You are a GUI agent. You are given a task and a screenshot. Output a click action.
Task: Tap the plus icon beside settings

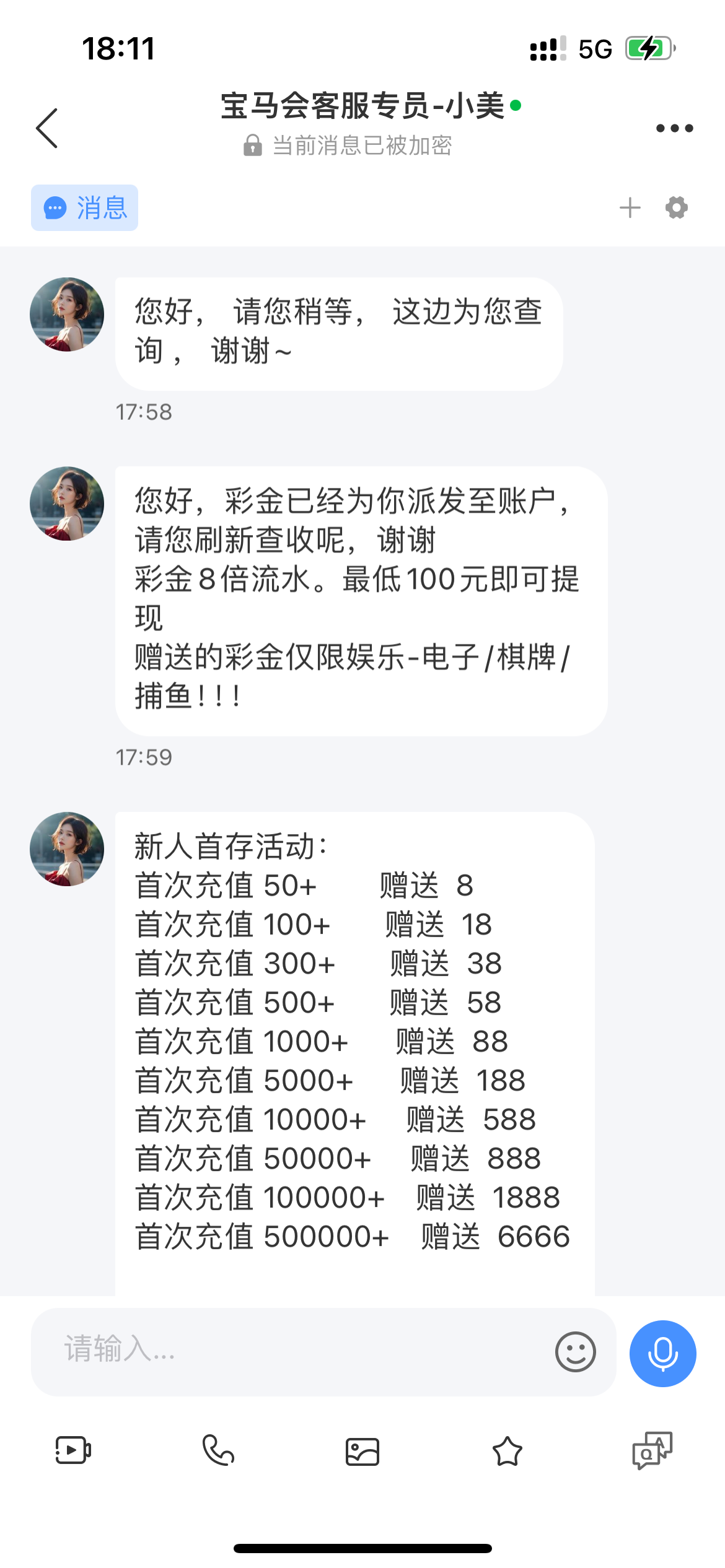[x=630, y=208]
